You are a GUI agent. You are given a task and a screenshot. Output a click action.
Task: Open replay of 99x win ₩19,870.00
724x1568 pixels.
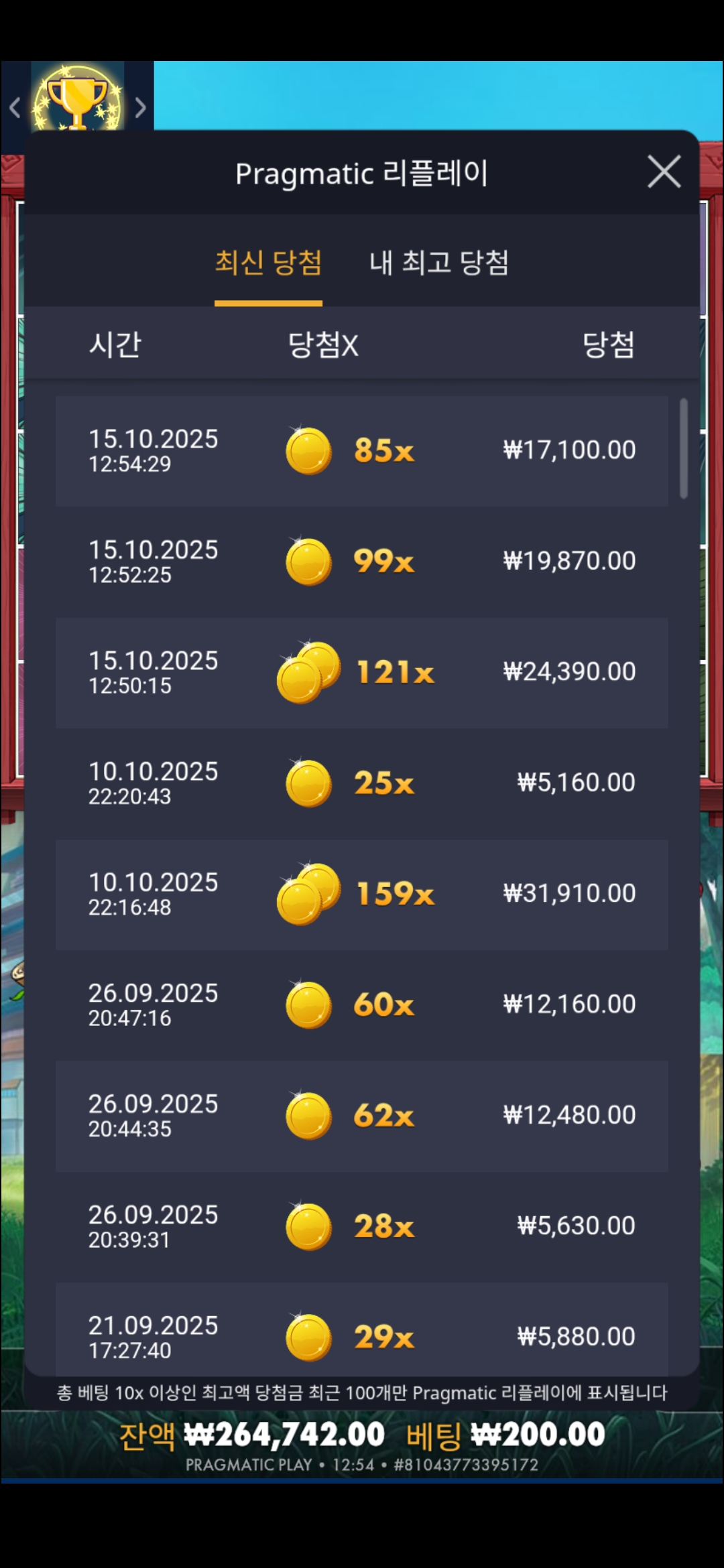362,562
